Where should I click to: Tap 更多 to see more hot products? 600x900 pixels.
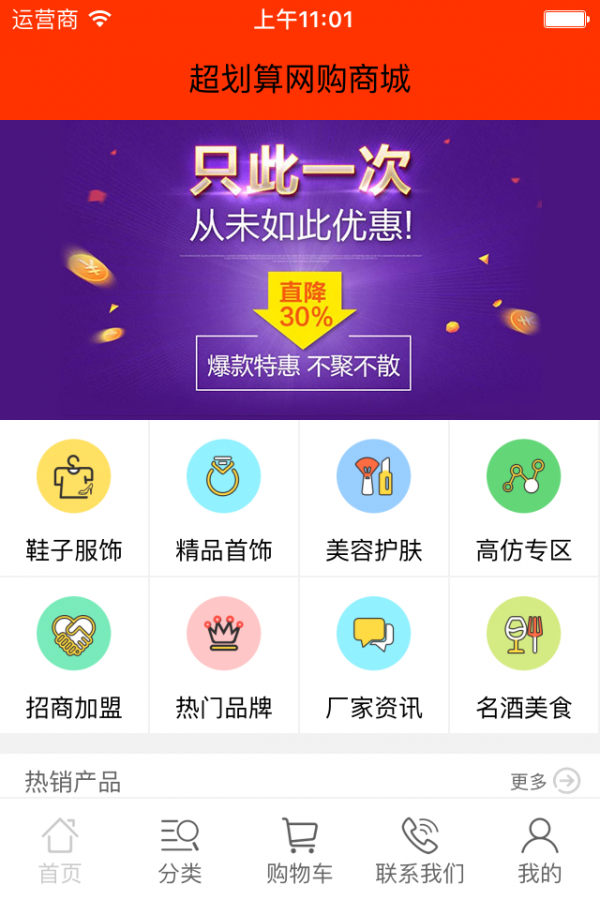pyautogui.click(x=544, y=781)
